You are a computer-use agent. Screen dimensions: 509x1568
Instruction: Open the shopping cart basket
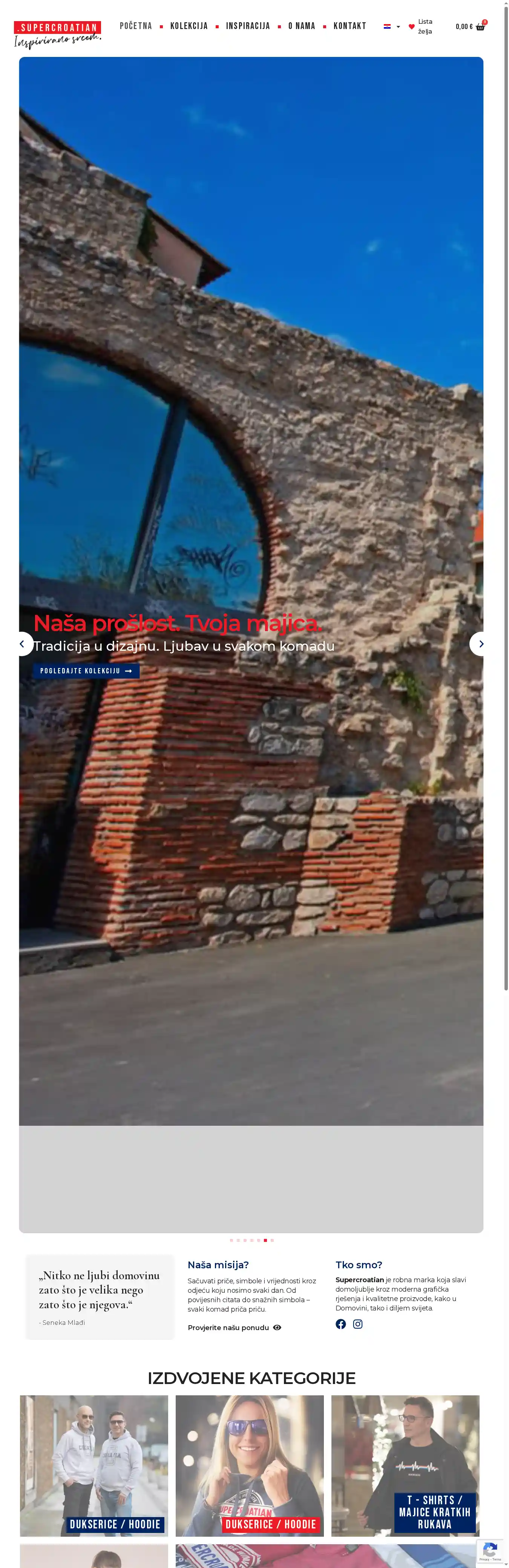(x=479, y=27)
